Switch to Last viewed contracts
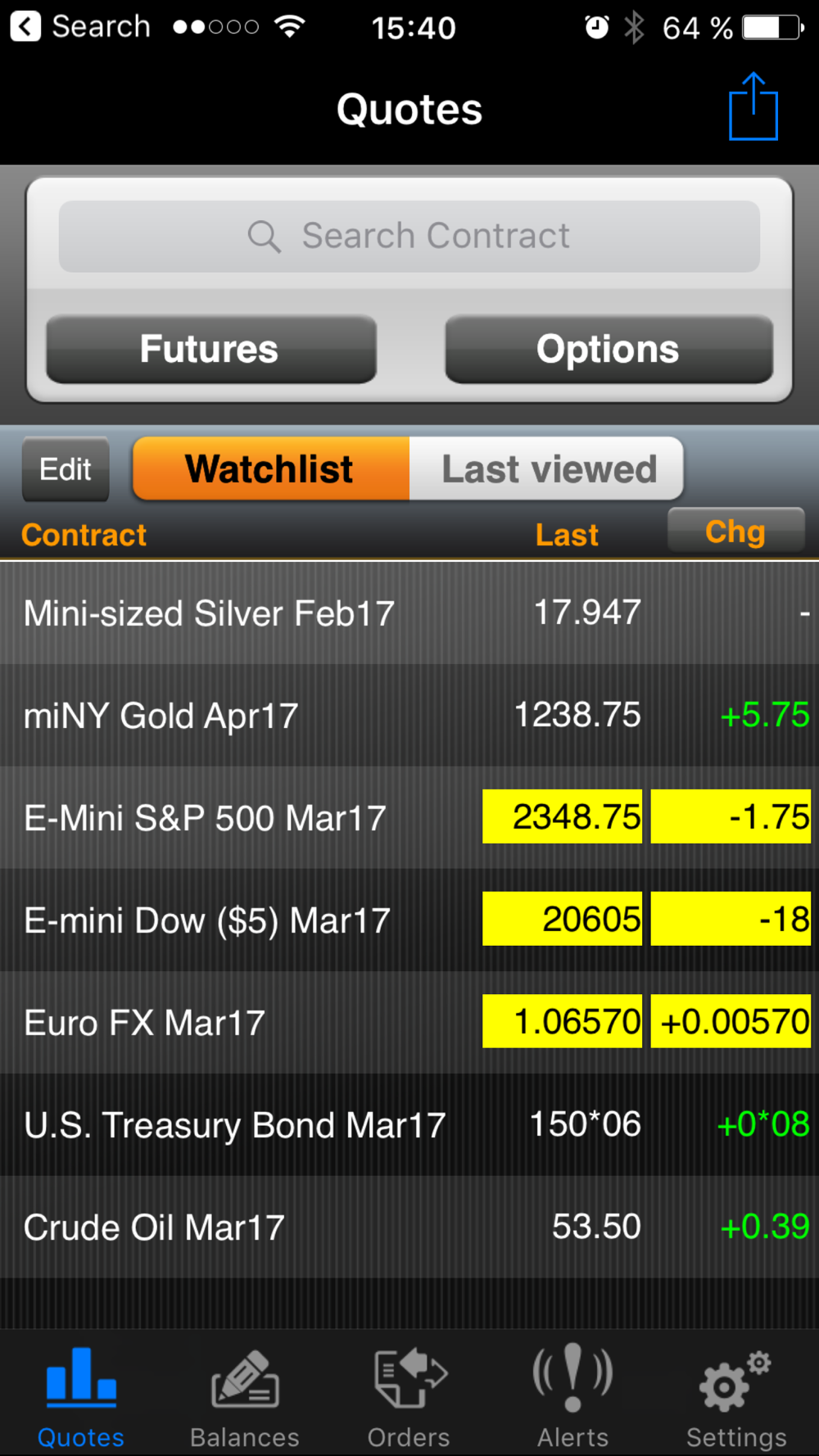The image size is (819, 1456). pyautogui.click(x=547, y=469)
